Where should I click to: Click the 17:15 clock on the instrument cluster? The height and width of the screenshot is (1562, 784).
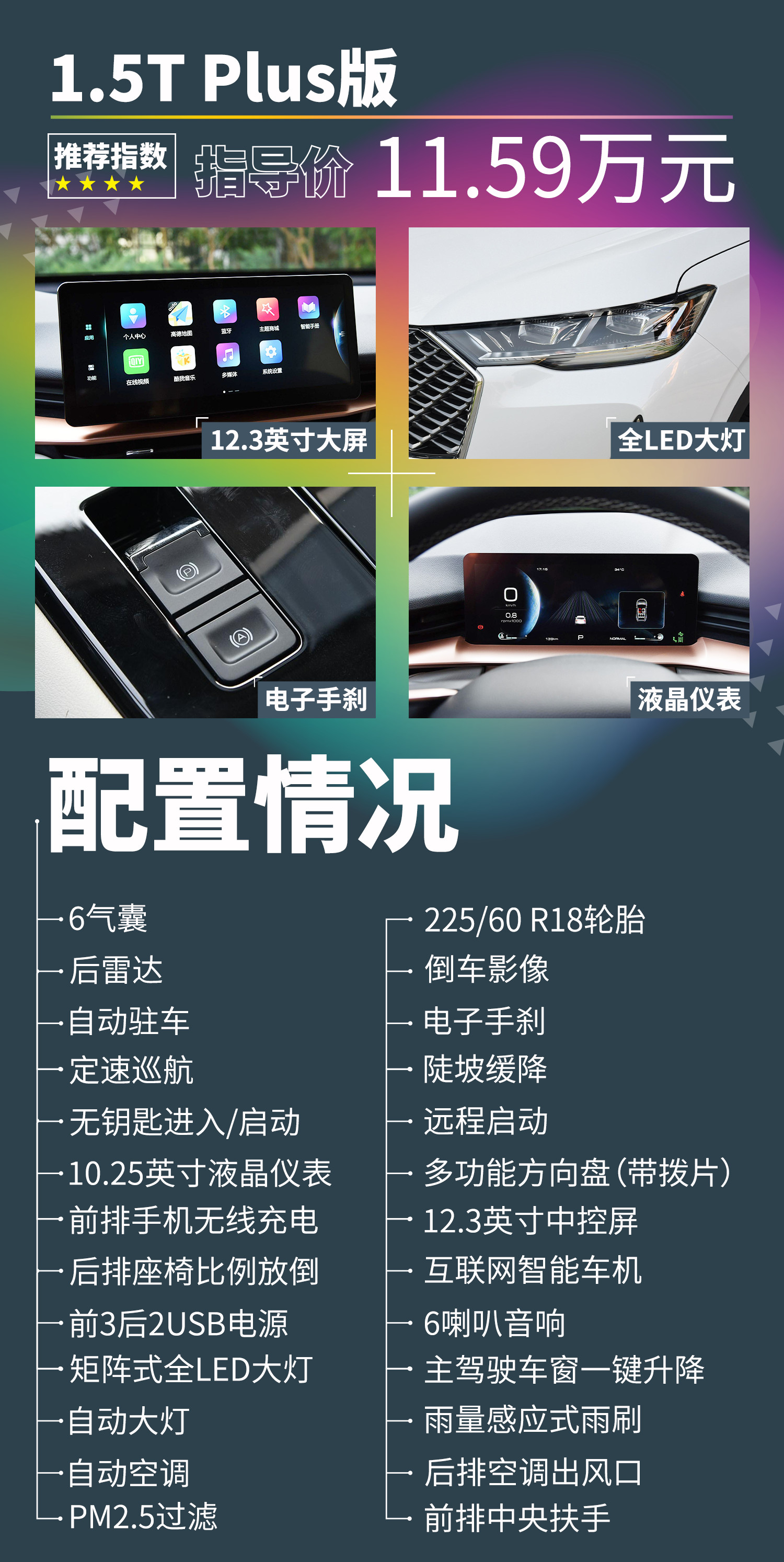point(542,569)
